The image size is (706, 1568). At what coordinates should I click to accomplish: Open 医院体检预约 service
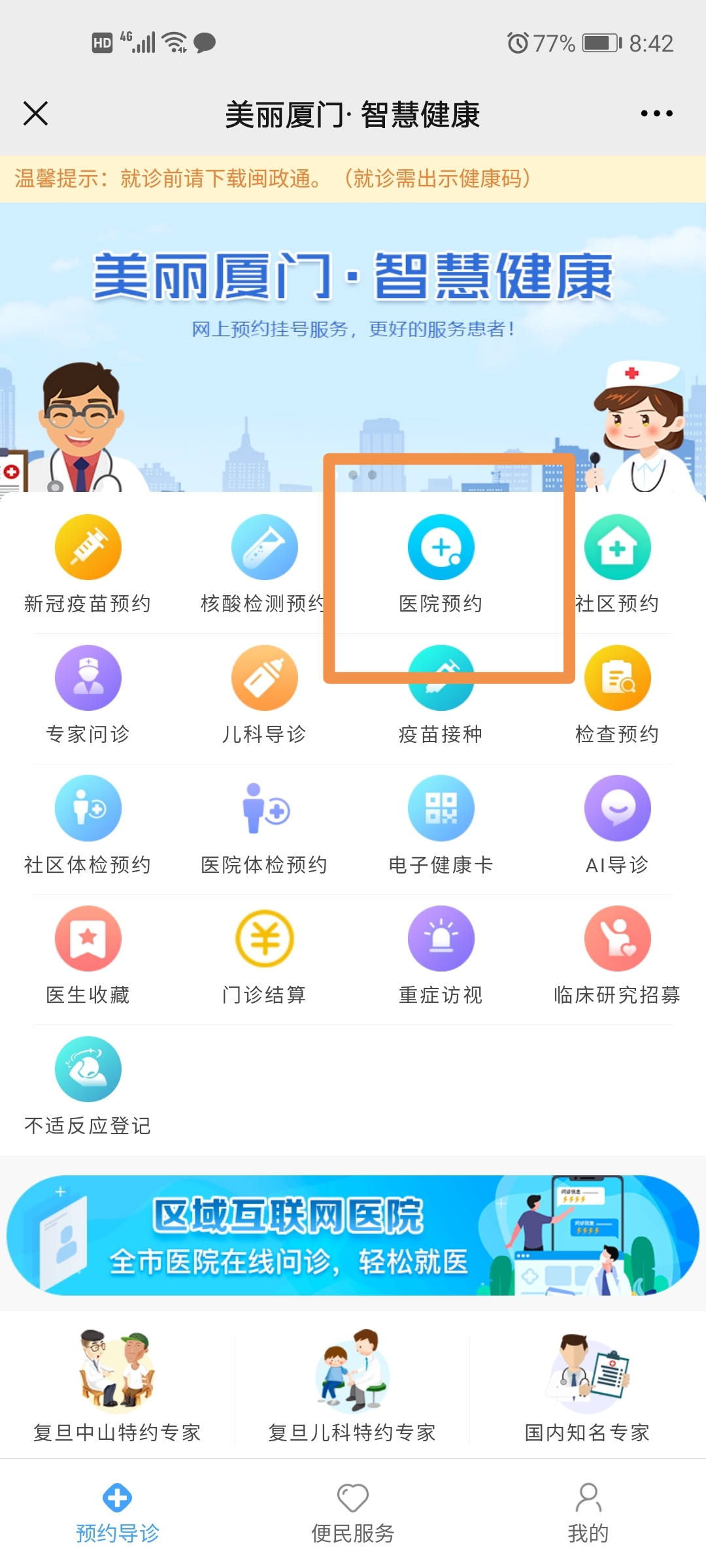pos(264,825)
